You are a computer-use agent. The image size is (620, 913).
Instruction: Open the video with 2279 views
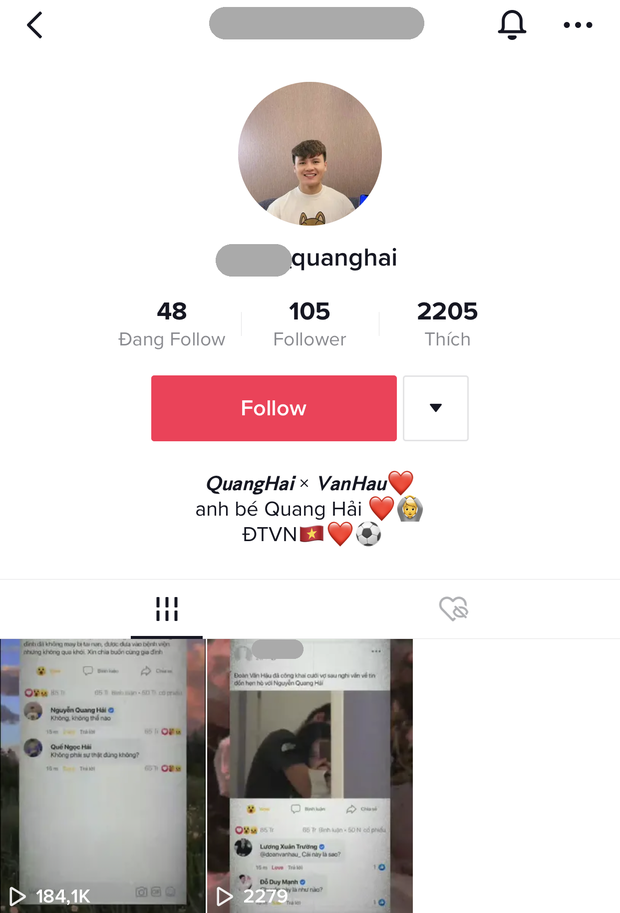tap(310, 775)
